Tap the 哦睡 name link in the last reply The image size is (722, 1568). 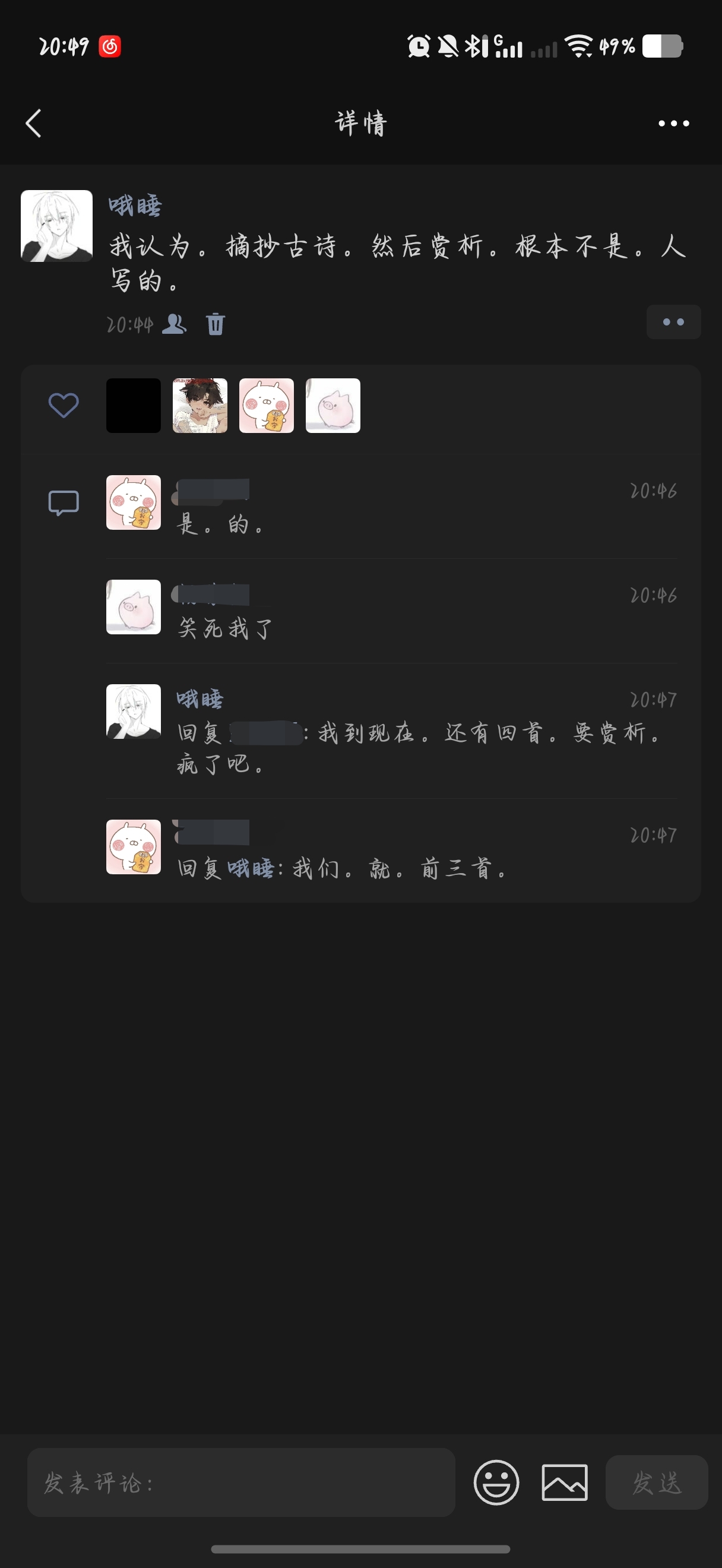(251, 868)
